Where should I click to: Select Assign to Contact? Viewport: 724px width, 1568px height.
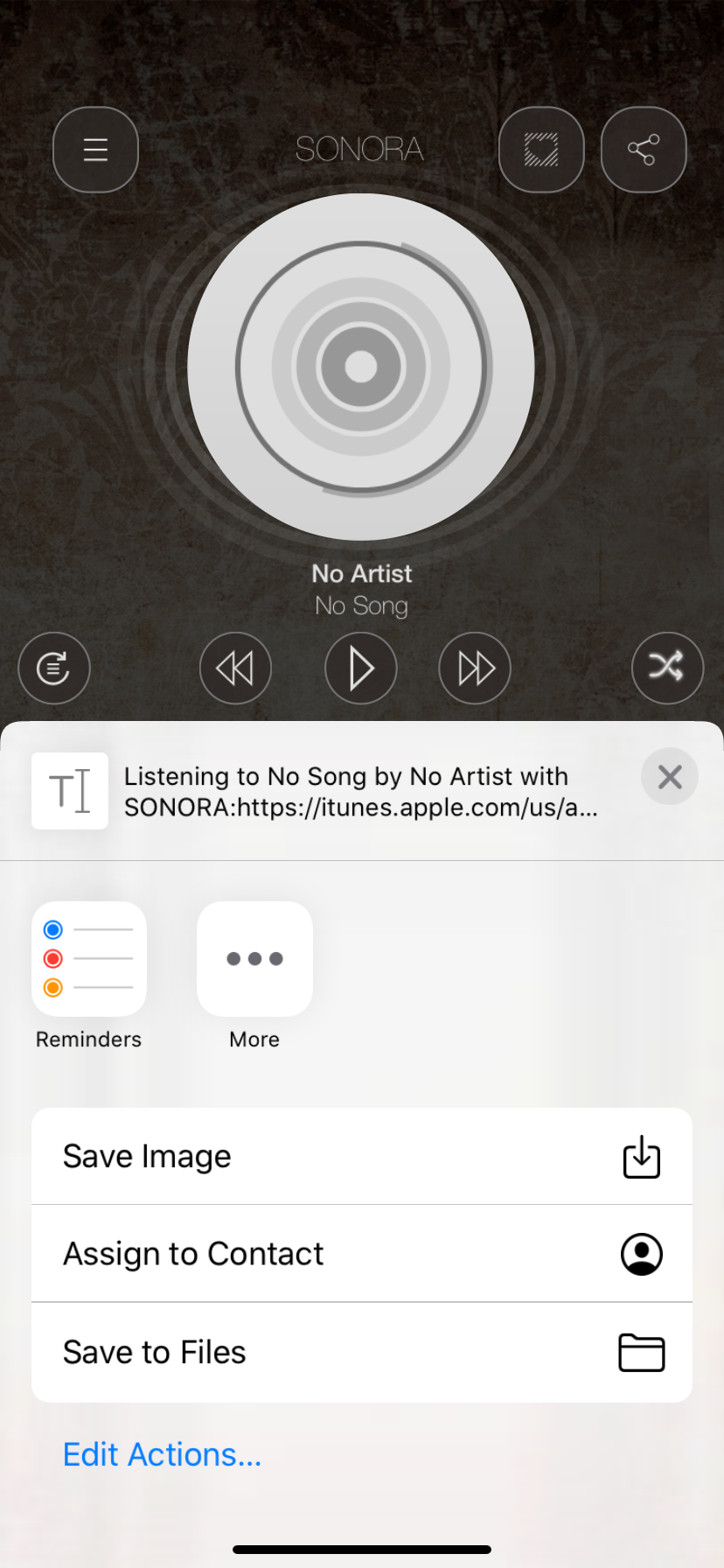pos(361,1254)
